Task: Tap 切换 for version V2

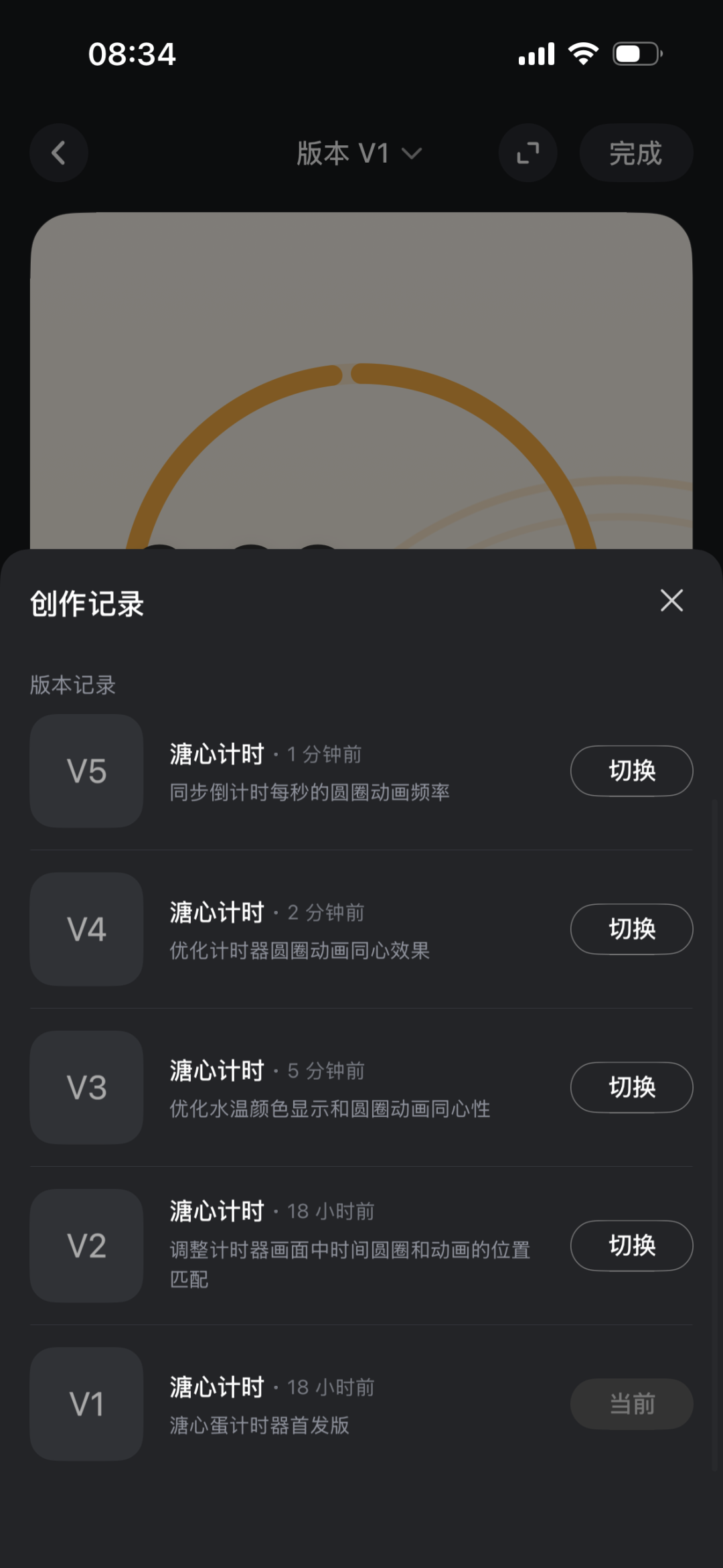Action: (x=631, y=1245)
